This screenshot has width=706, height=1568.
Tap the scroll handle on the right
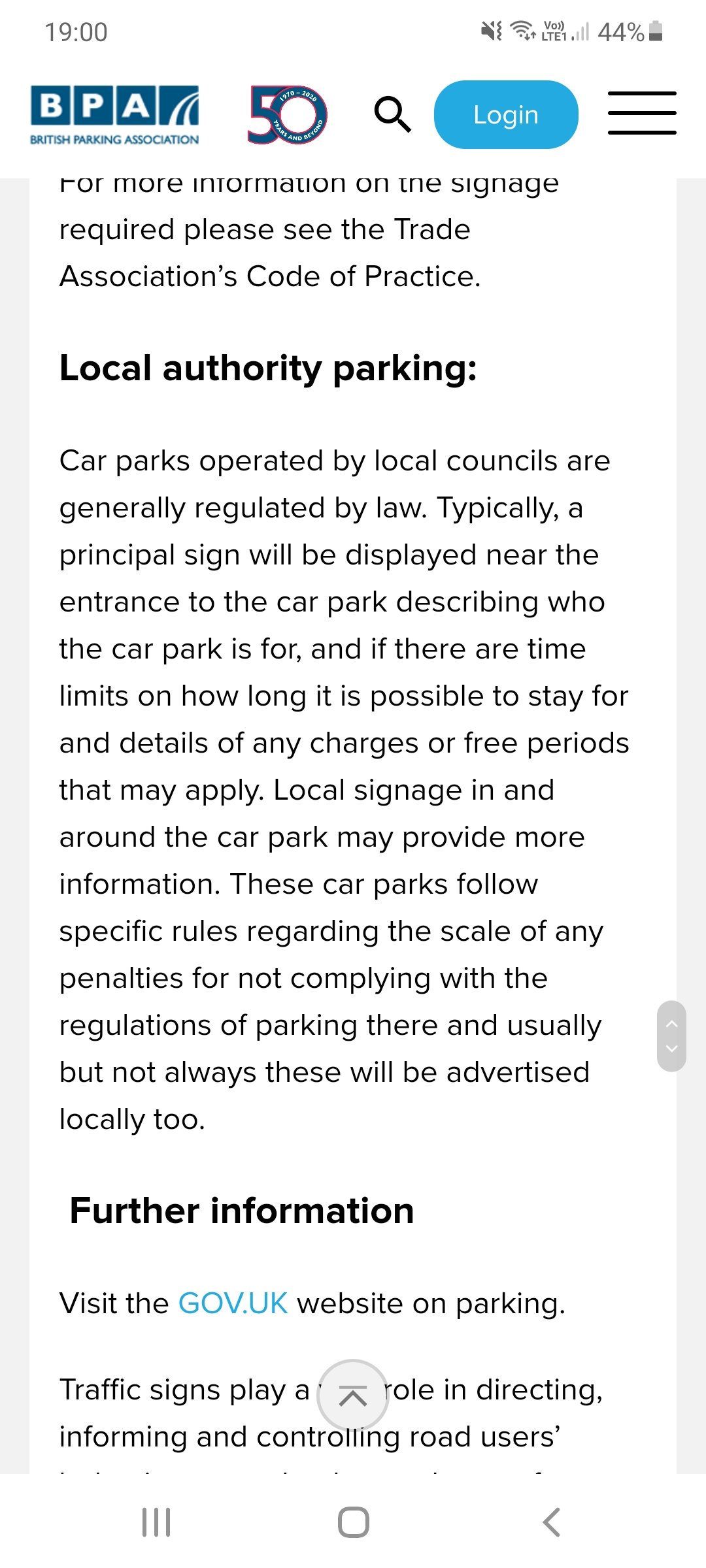click(671, 1036)
